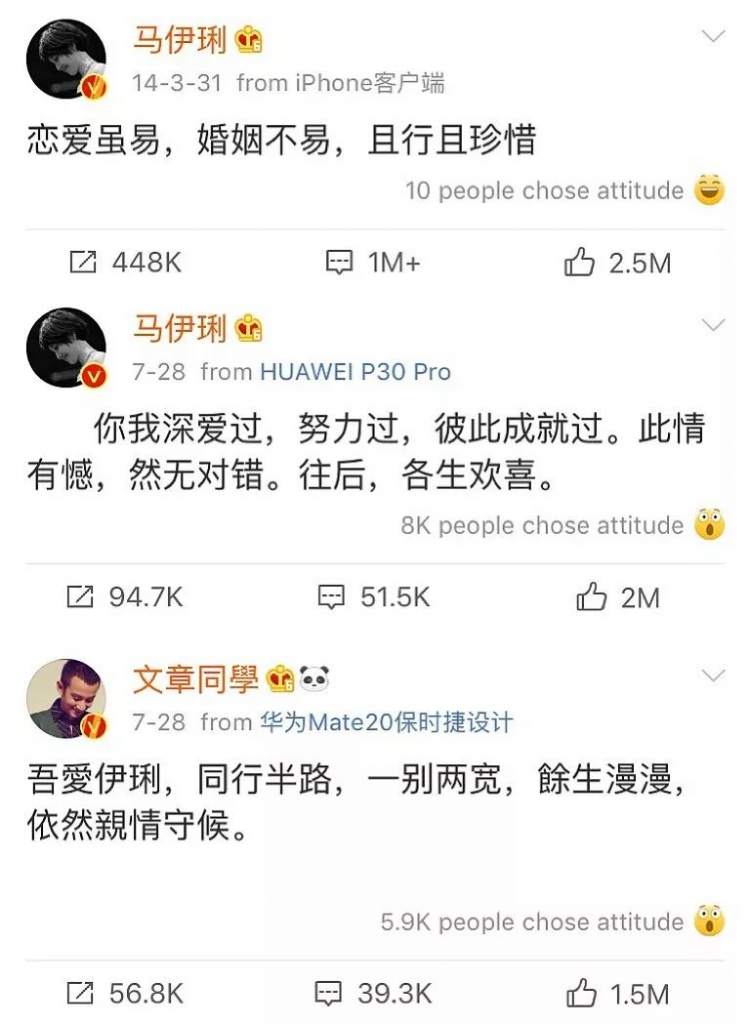This screenshot has height=1024, width=750.
Task: Expand the chevron menu on 文章同學's post
Action: (714, 676)
